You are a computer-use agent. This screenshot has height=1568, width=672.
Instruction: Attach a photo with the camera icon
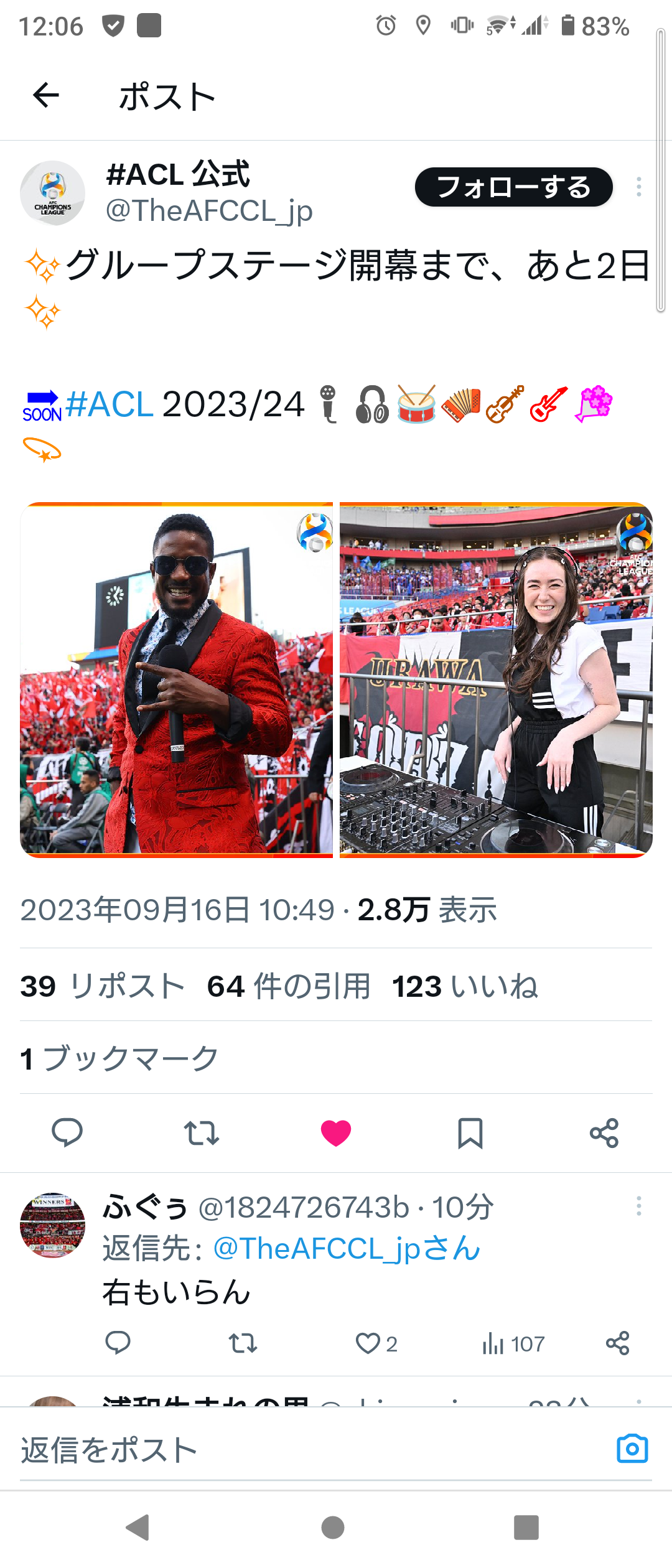click(x=632, y=1449)
